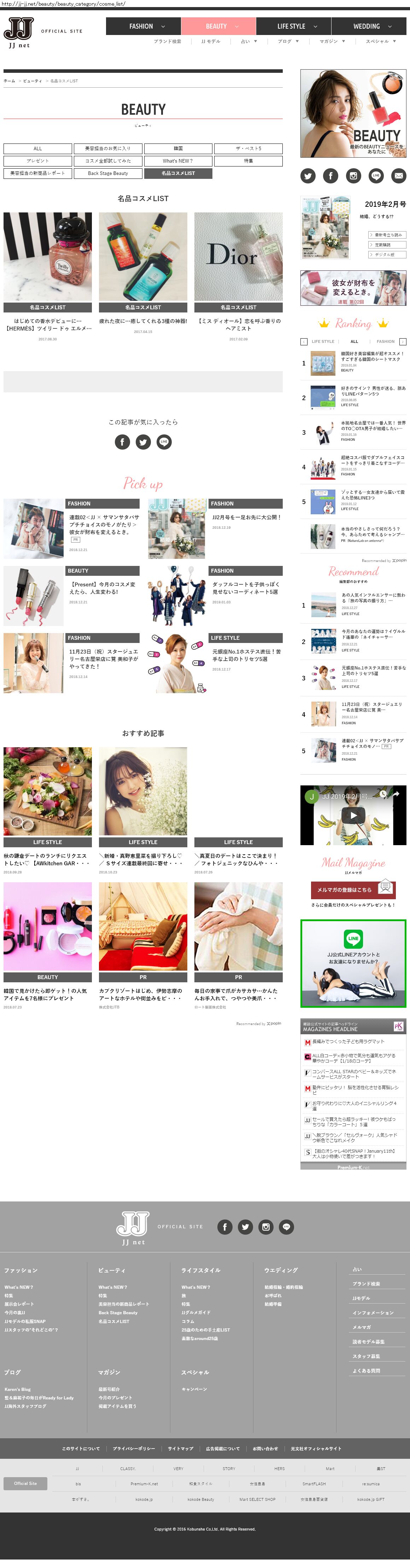Open the Instagram icon in the sidebar
Image resolution: width=410 pixels, height=1568 pixels.
(x=353, y=176)
